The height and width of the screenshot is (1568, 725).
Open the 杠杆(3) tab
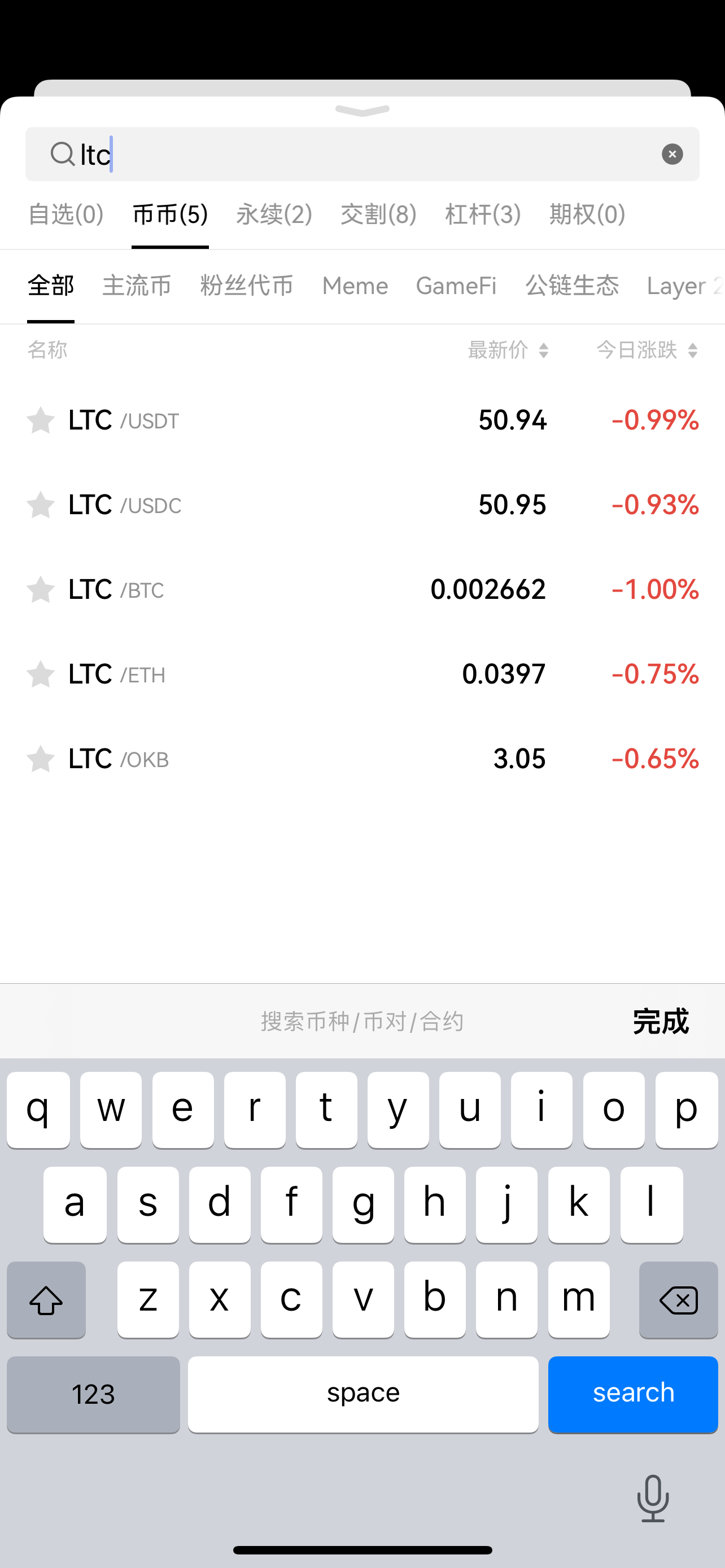coord(483,214)
